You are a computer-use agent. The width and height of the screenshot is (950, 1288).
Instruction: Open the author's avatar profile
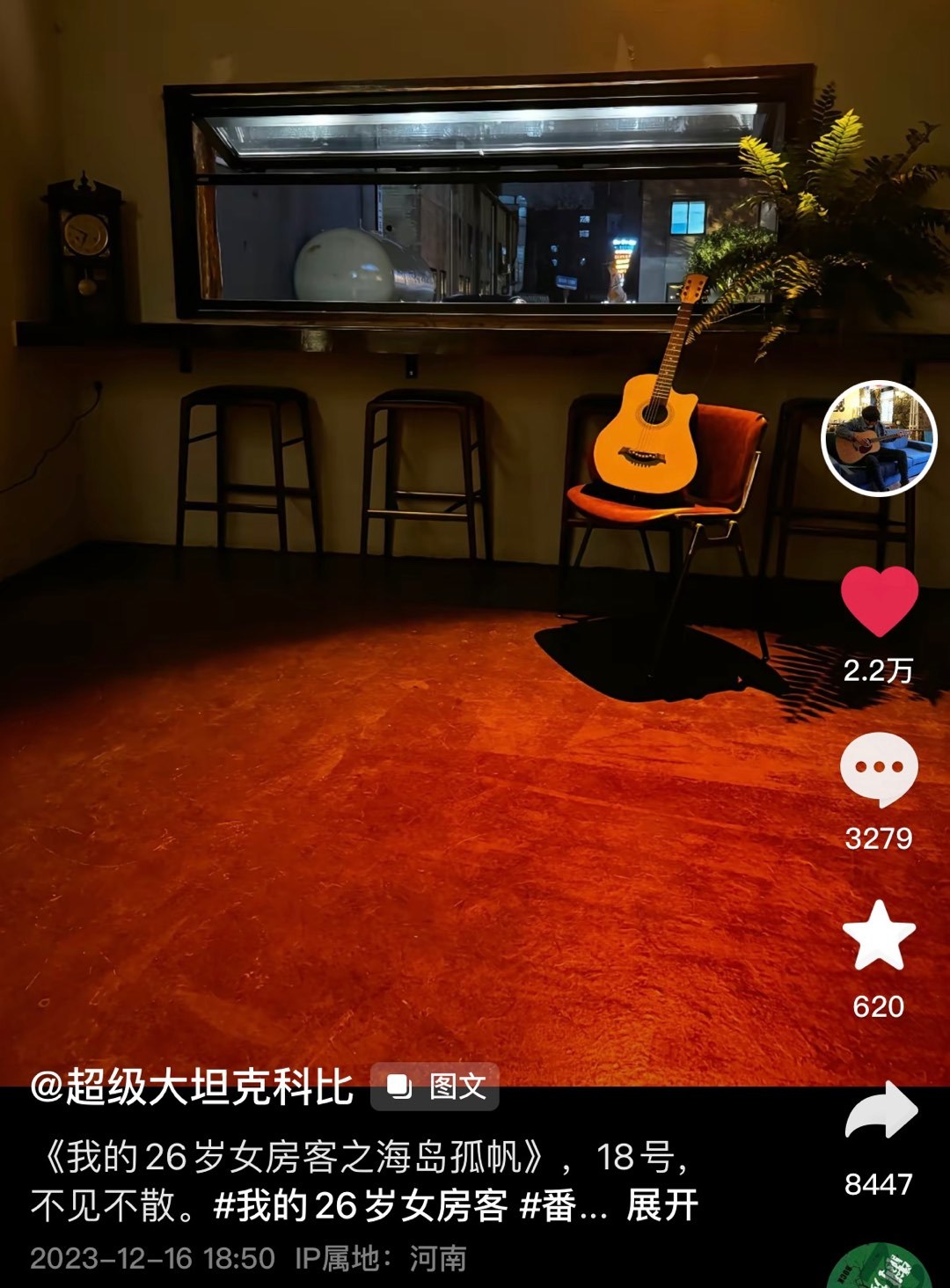click(879, 438)
